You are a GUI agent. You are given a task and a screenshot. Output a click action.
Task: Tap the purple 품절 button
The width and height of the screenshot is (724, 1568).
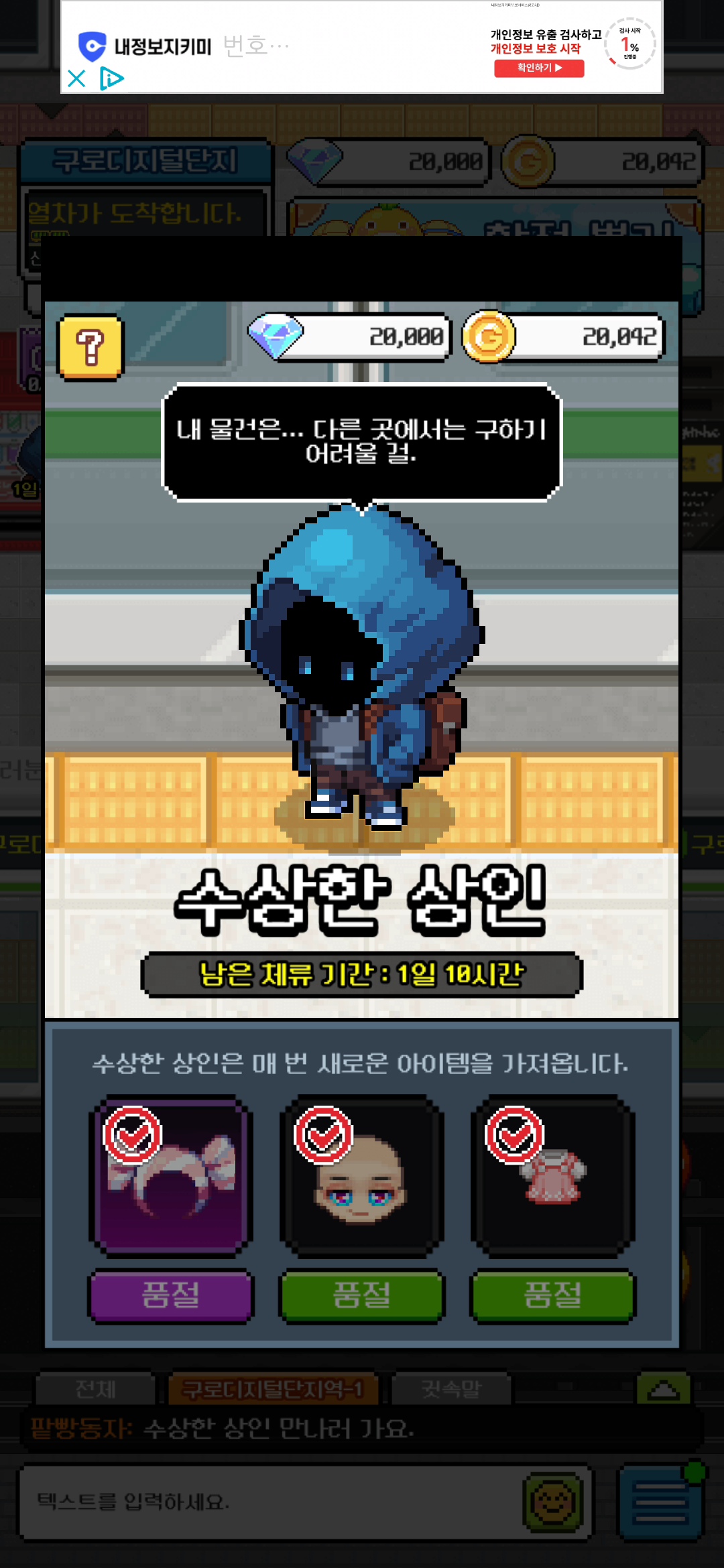tap(171, 1295)
